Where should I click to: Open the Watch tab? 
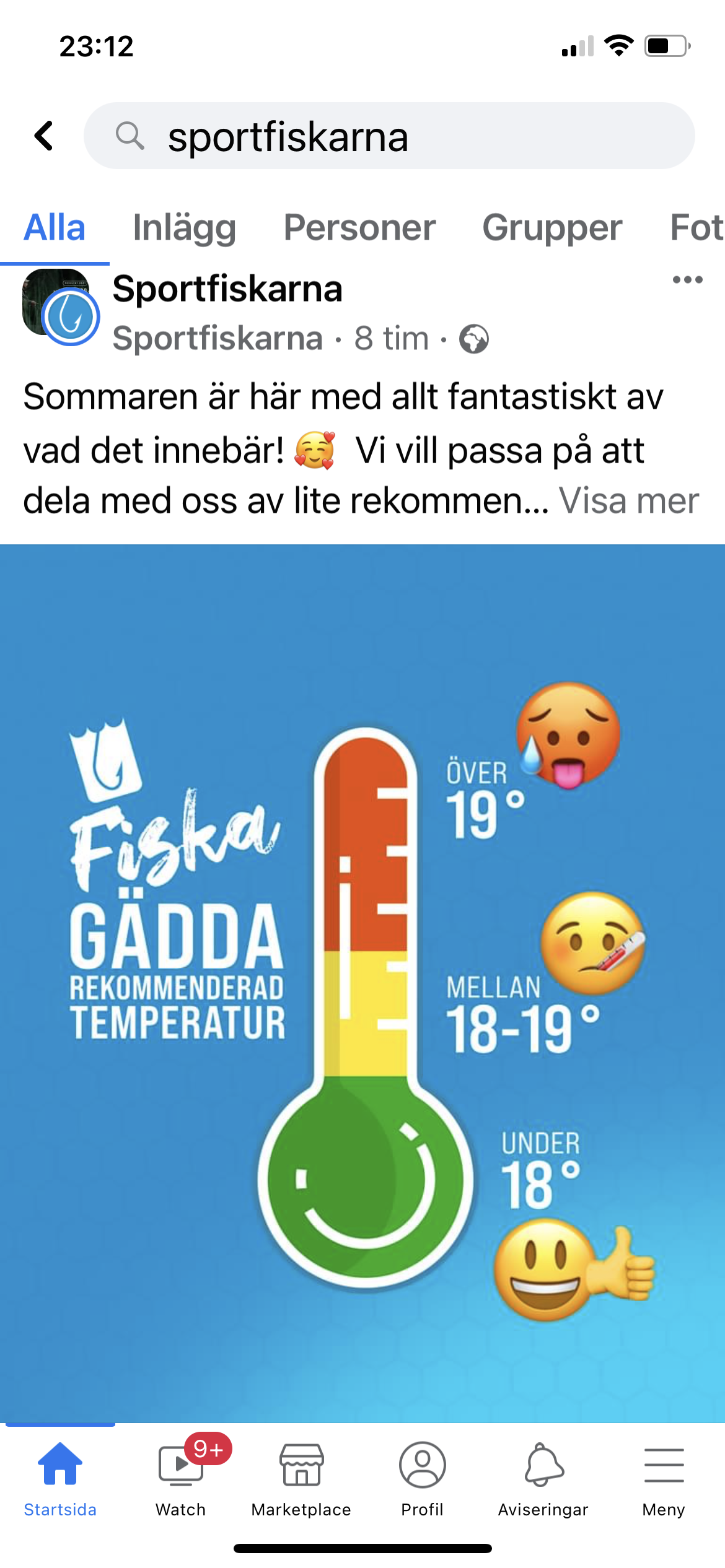click(x=180, y=1478)
